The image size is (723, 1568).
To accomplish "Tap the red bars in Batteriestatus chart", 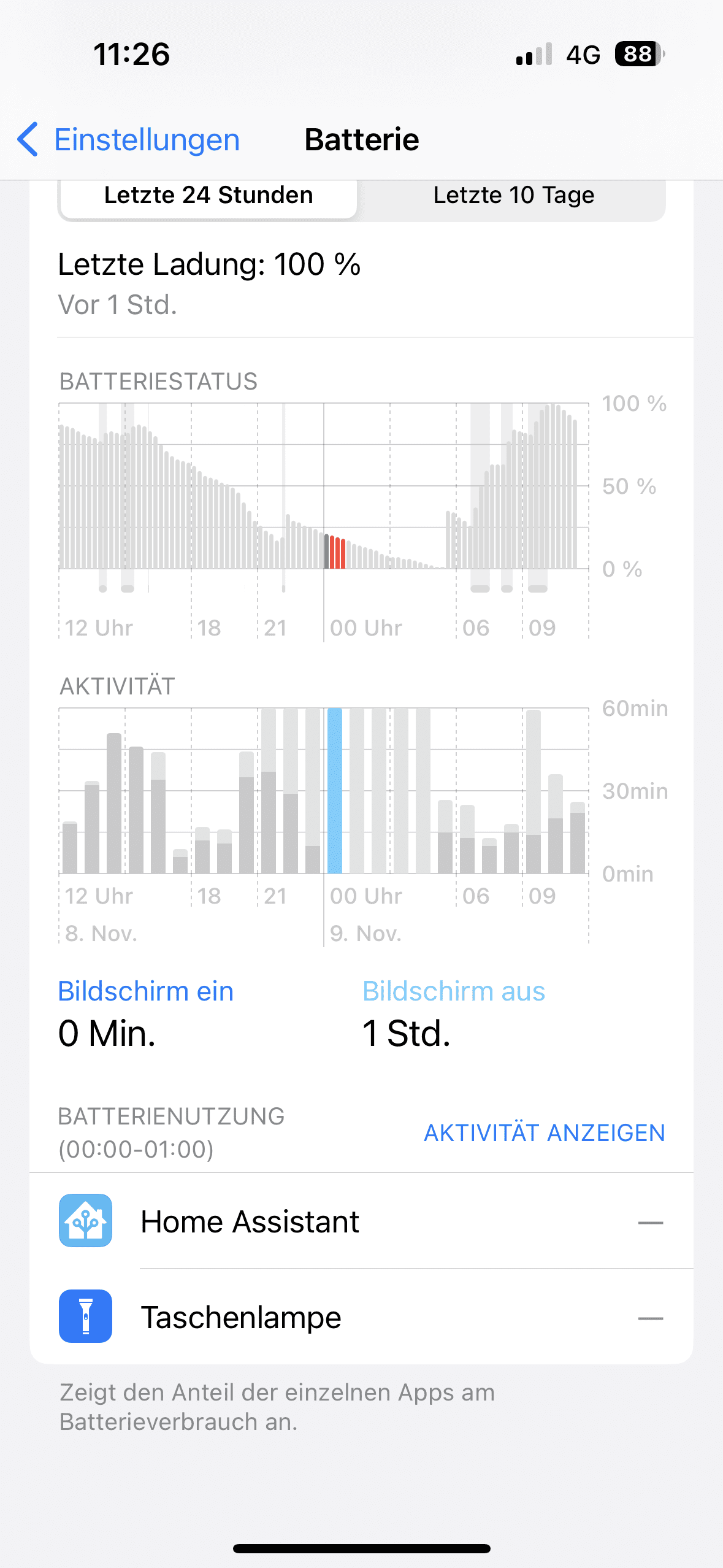I will [x=337, y=552].
